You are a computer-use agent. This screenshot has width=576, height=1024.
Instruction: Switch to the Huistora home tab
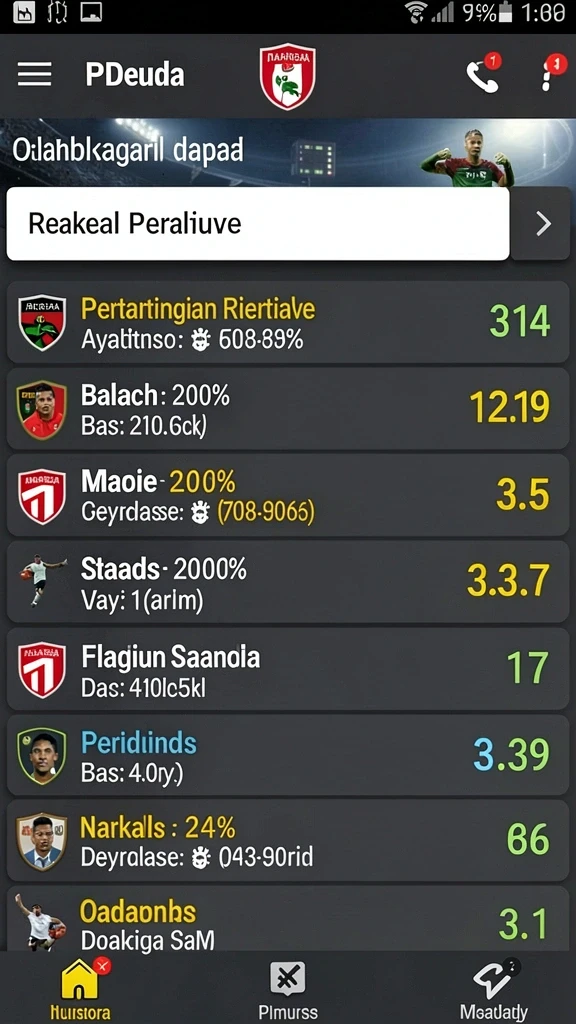click(80, 988)
